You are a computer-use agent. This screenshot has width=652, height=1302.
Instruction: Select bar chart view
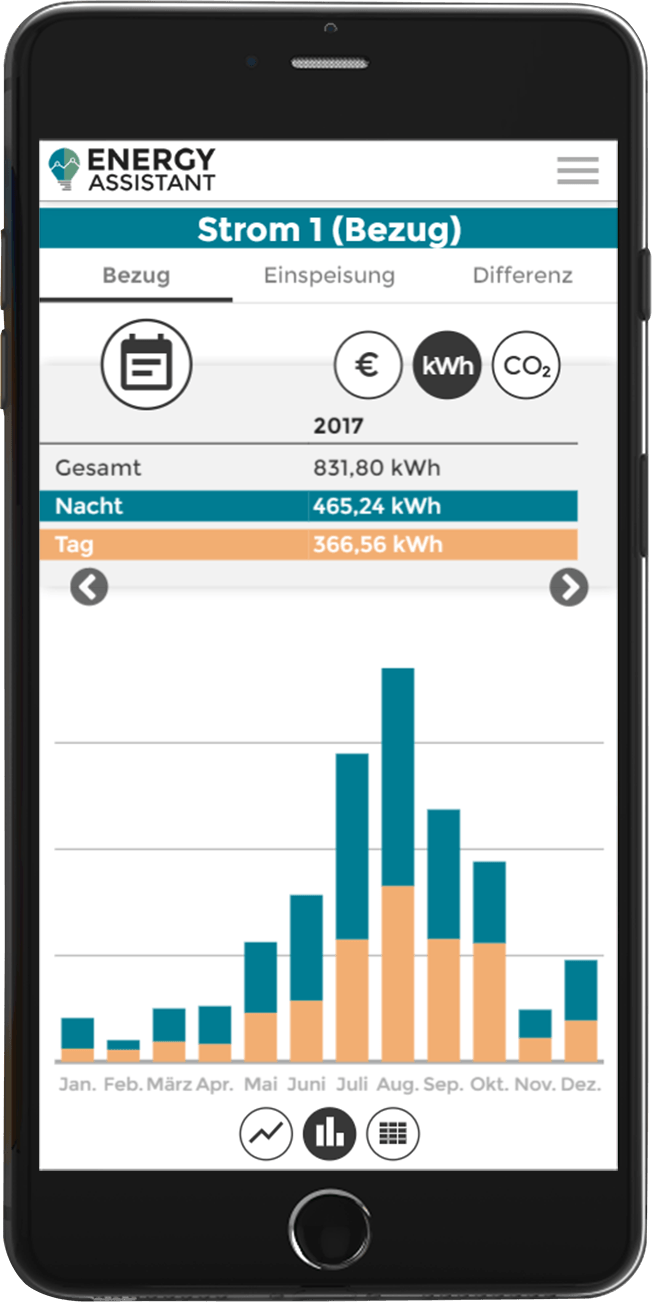pos(329,1133)
